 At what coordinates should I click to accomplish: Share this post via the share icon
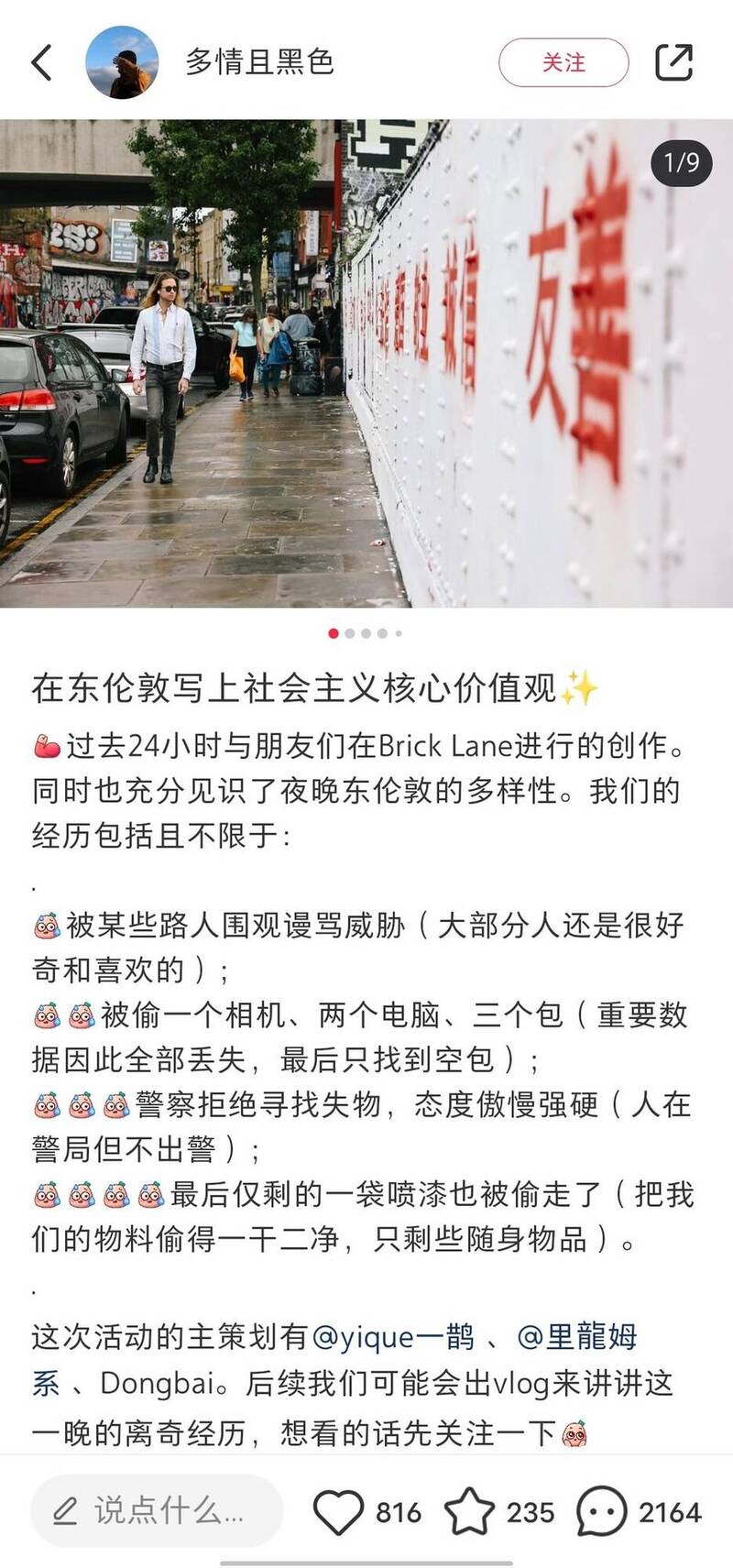point(674,62)
